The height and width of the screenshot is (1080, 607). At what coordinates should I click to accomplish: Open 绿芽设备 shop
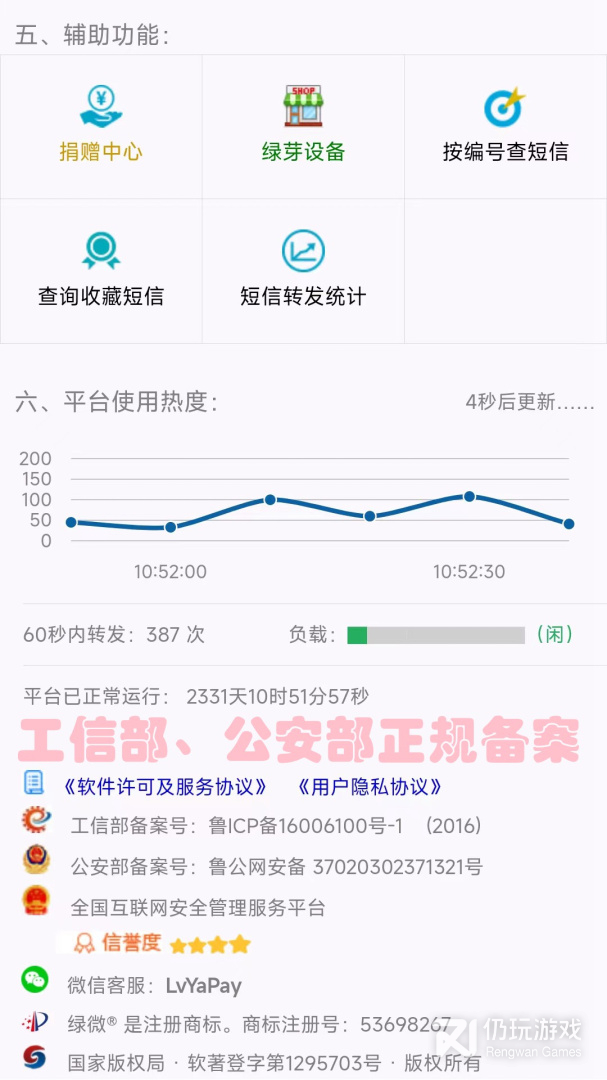303,127
